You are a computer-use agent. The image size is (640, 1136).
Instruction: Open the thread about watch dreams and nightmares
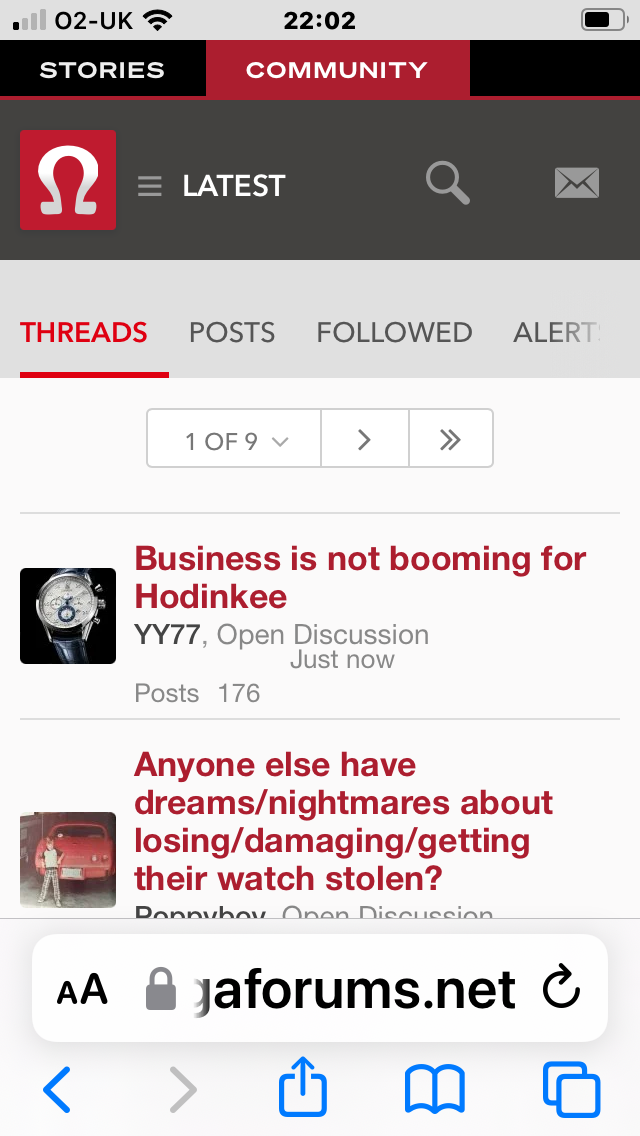(x=343, y=821)
